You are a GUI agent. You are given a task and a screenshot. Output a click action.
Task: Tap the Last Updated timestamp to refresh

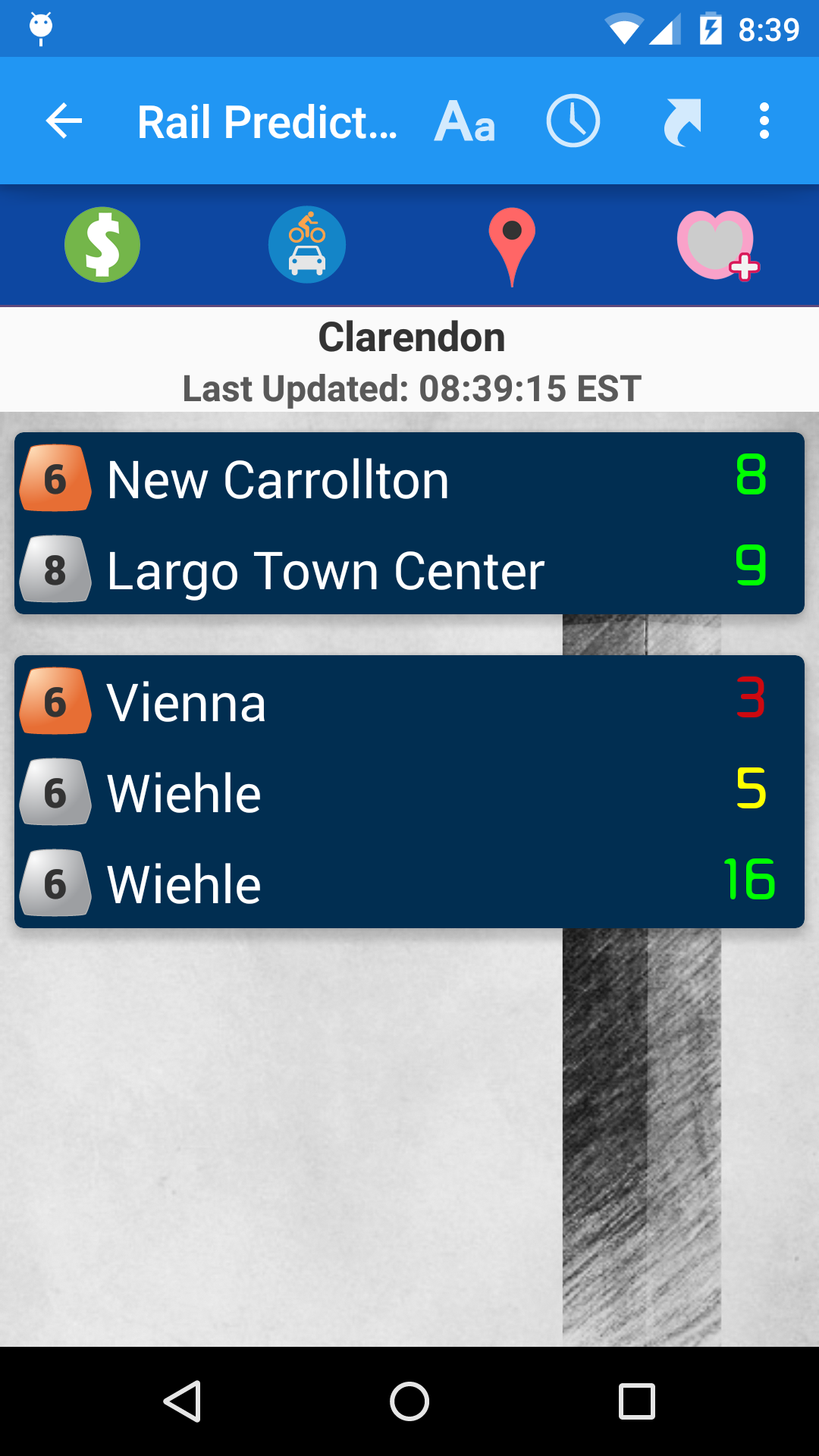pos(409,388)
